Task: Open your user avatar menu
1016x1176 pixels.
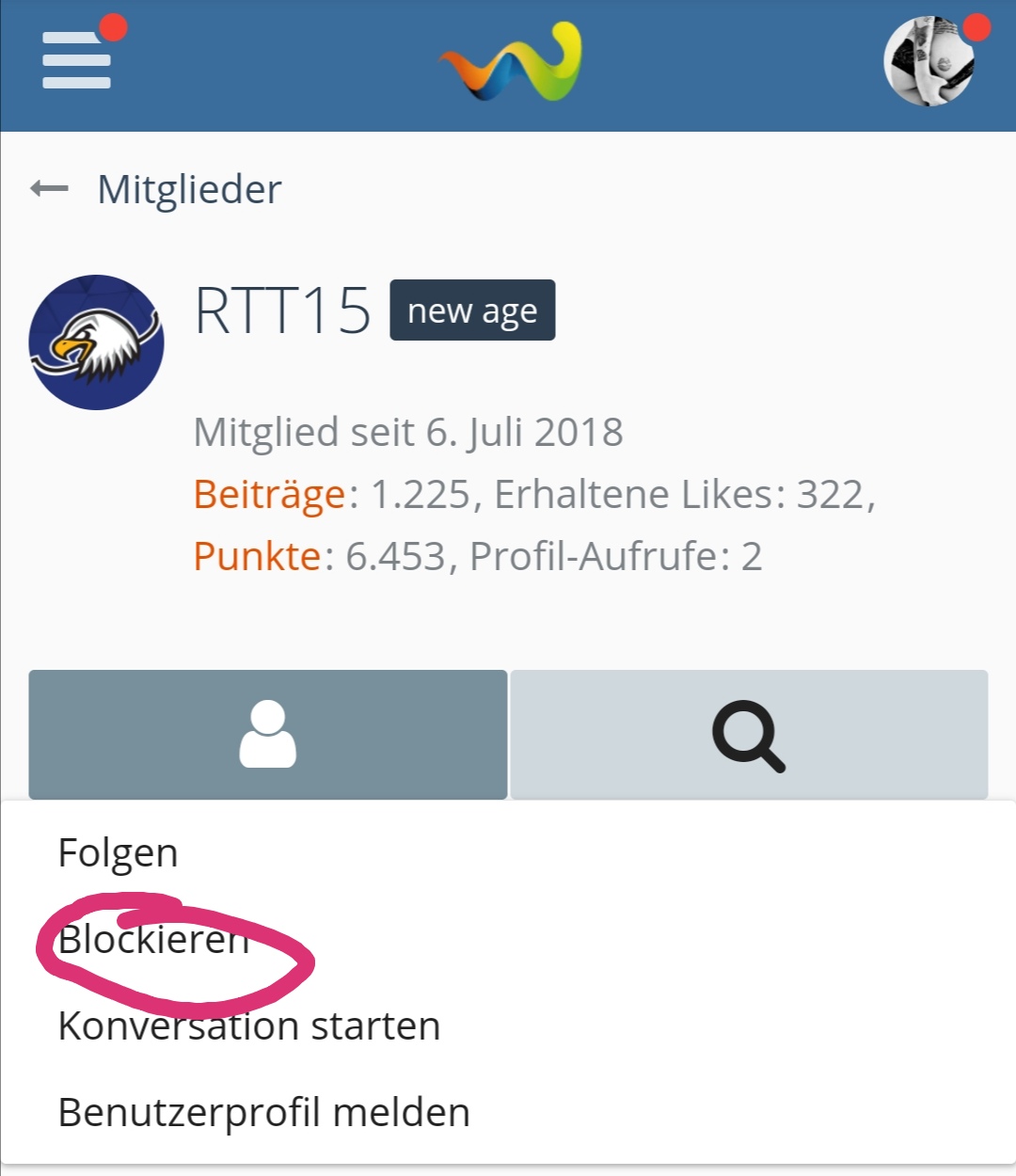Action: 929,61
